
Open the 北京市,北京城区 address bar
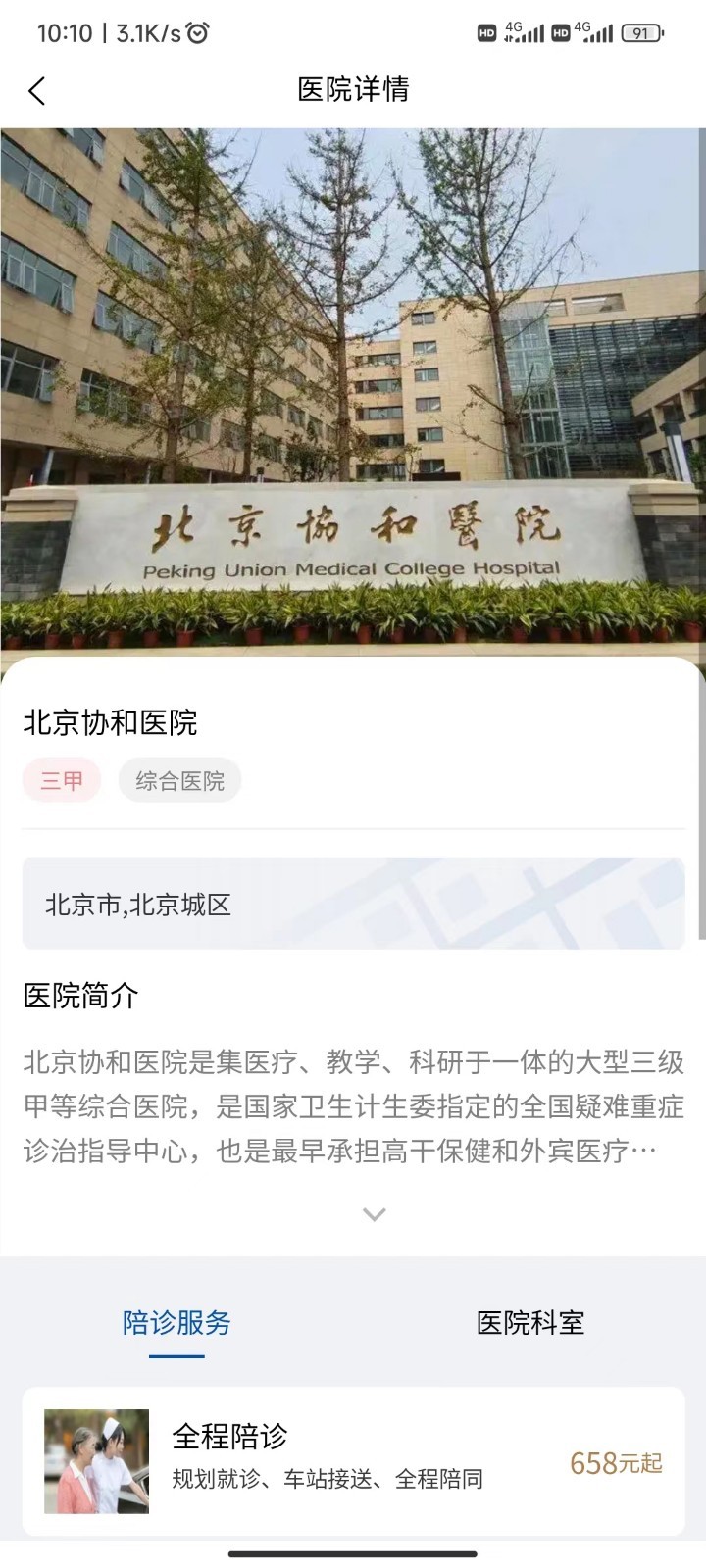(x=353, y=904)
